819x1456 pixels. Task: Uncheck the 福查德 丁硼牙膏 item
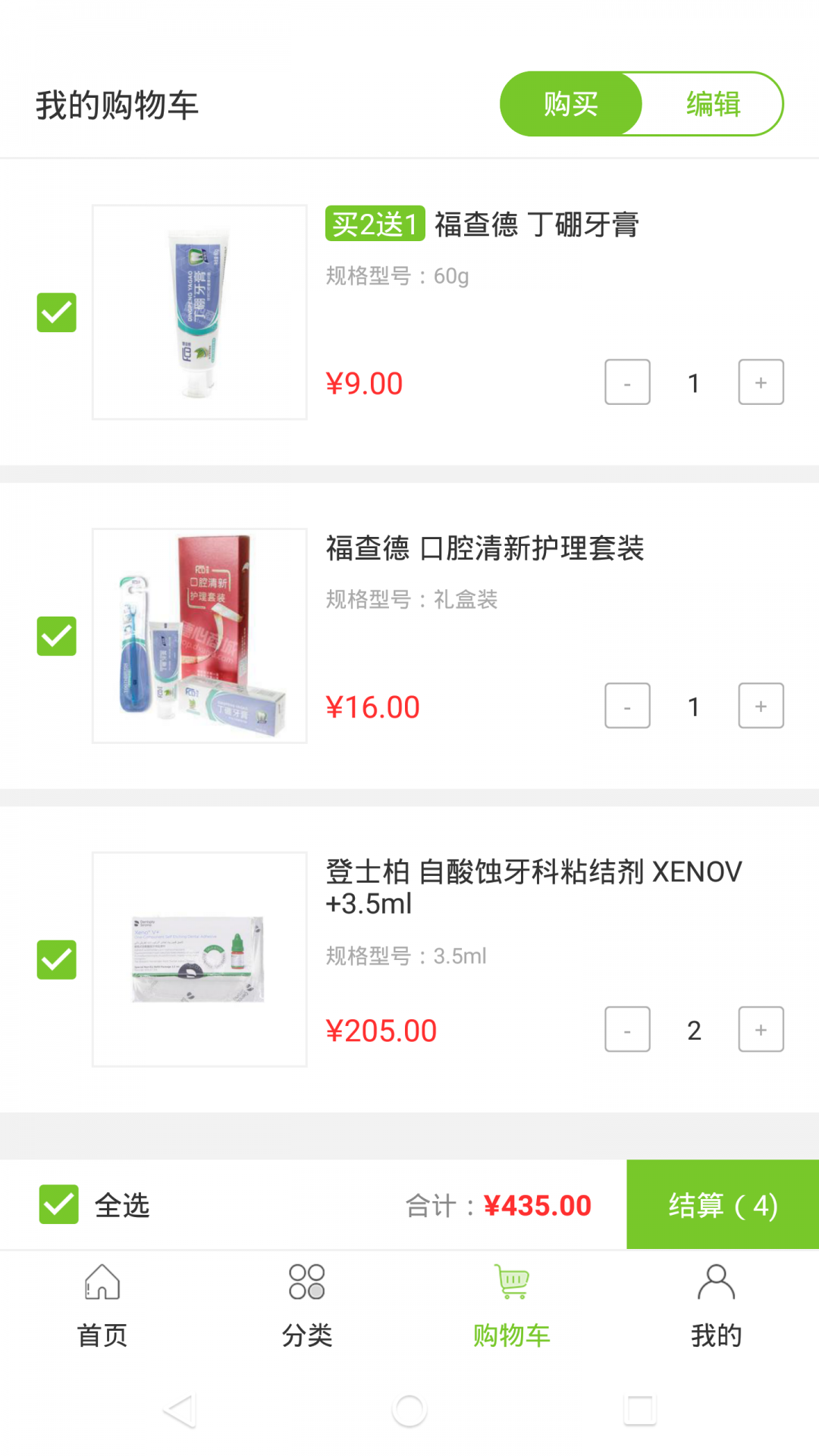coord(57,312)
